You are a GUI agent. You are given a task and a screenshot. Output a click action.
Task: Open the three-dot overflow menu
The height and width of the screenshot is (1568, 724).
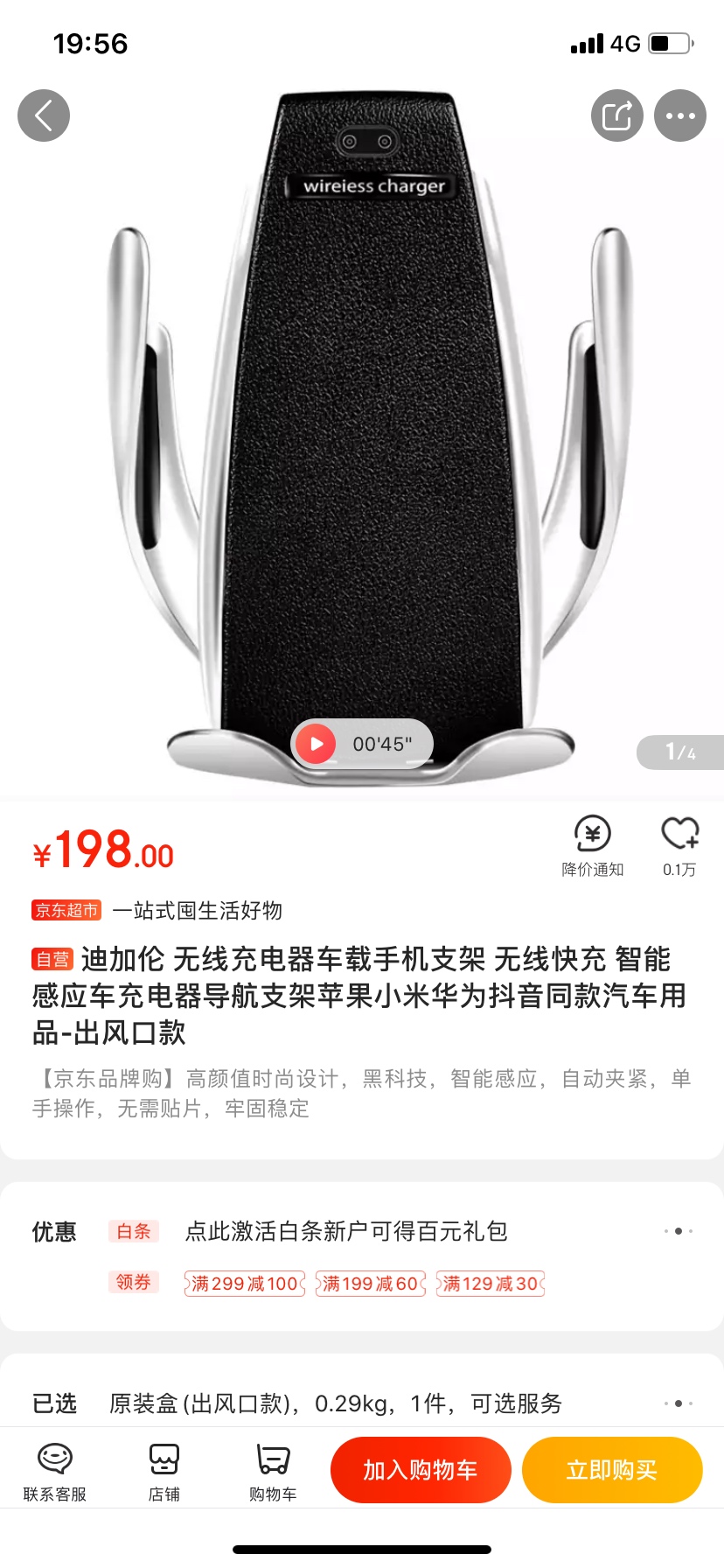click(x=680, y=115)
